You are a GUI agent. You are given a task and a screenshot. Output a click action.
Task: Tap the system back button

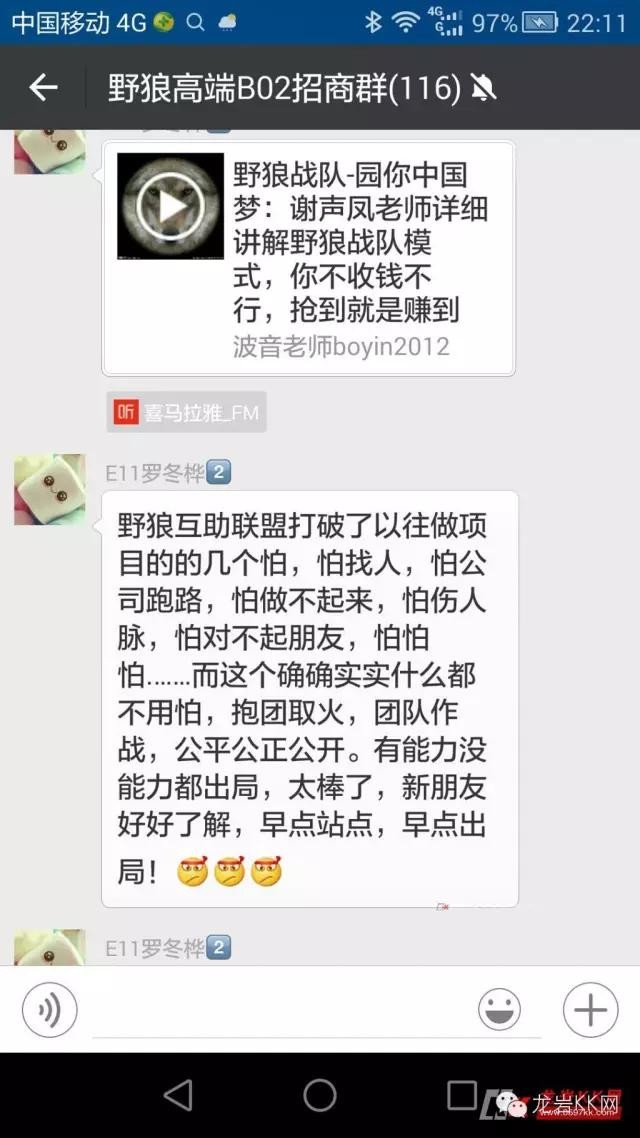(178, 1095)
